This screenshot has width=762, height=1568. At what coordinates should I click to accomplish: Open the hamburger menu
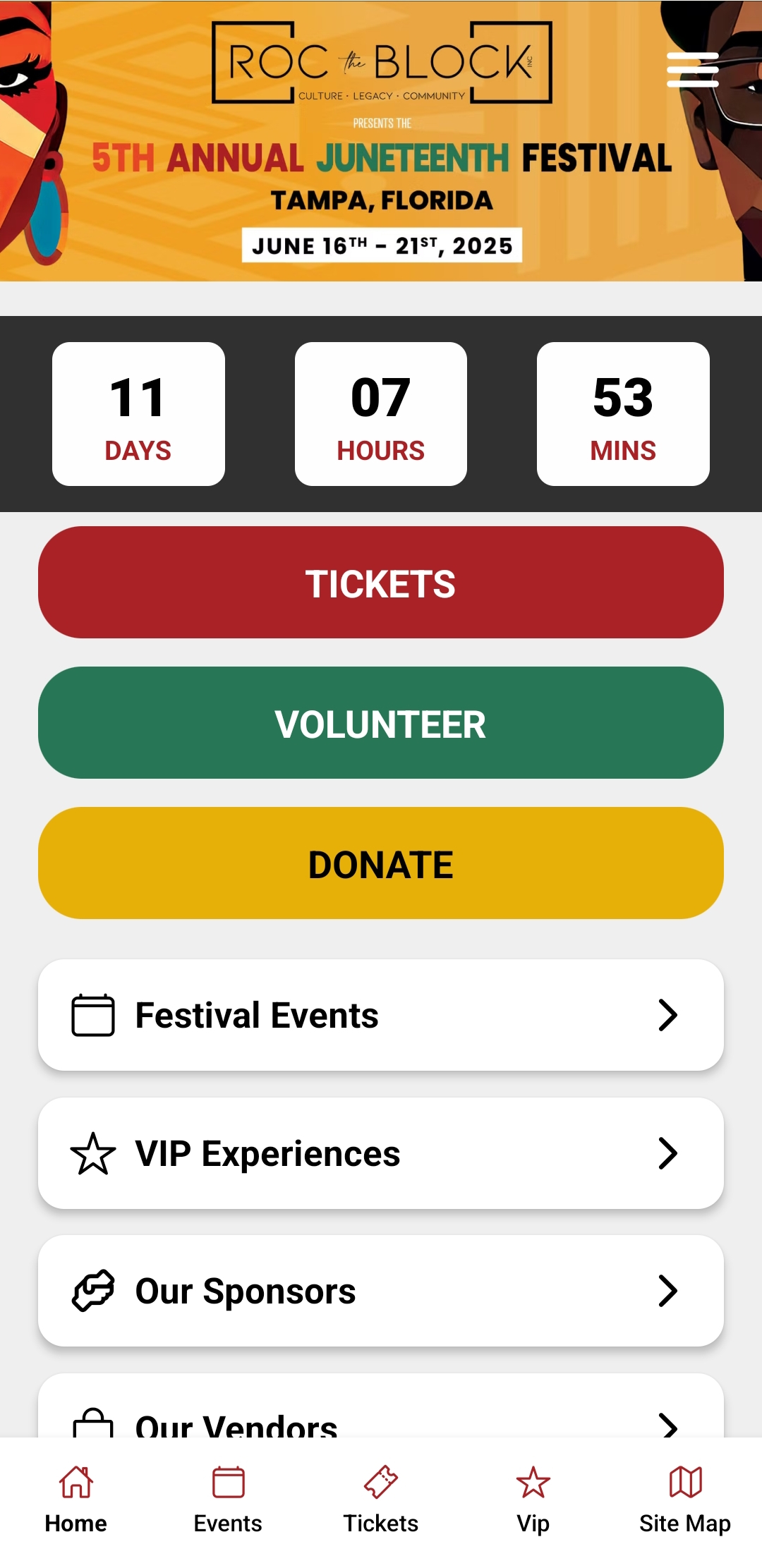coord(692,70)
